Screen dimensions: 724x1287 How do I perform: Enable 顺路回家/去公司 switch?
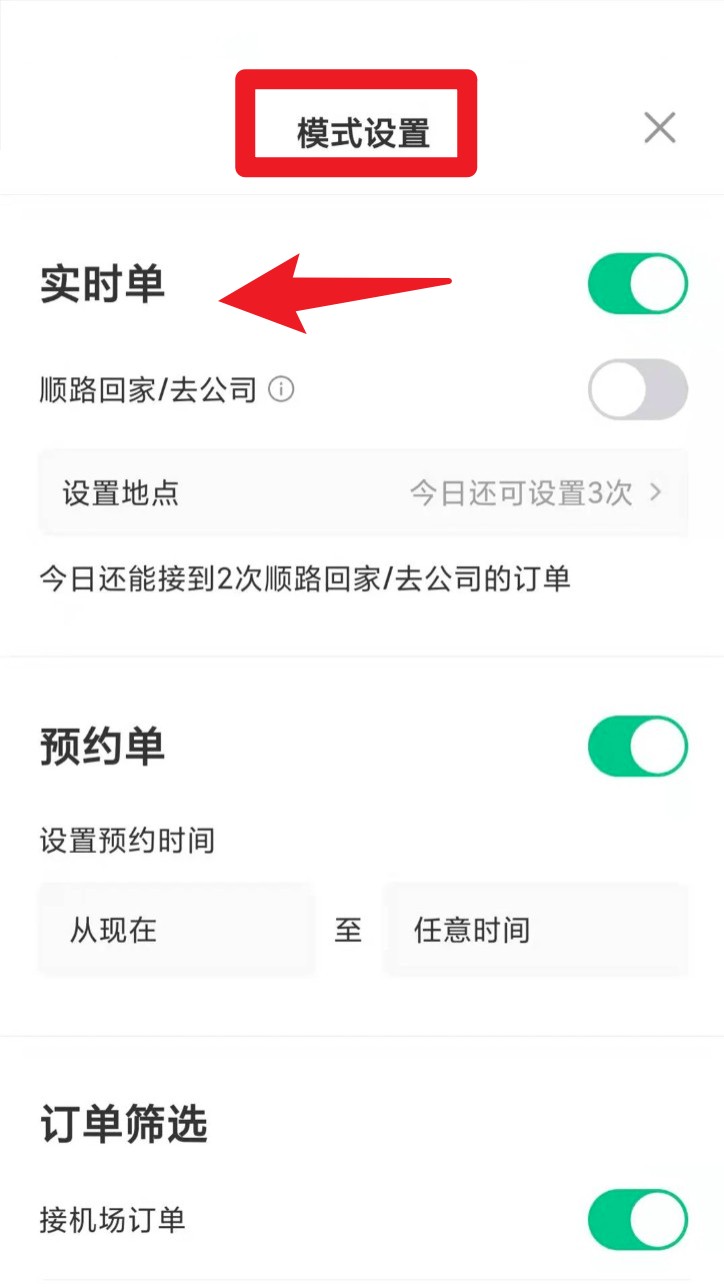(637, 389)
